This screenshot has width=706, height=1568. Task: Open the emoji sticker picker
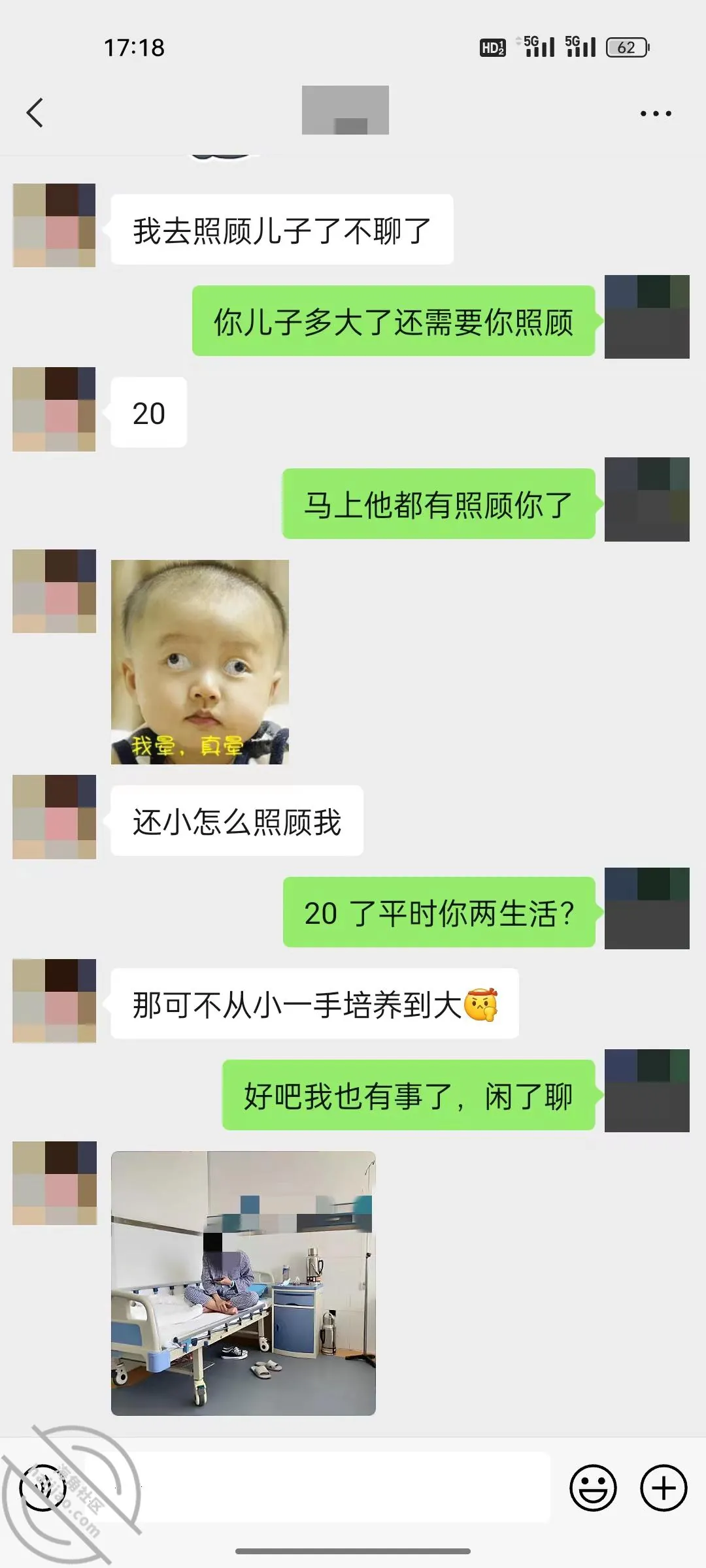point(593,1488)
